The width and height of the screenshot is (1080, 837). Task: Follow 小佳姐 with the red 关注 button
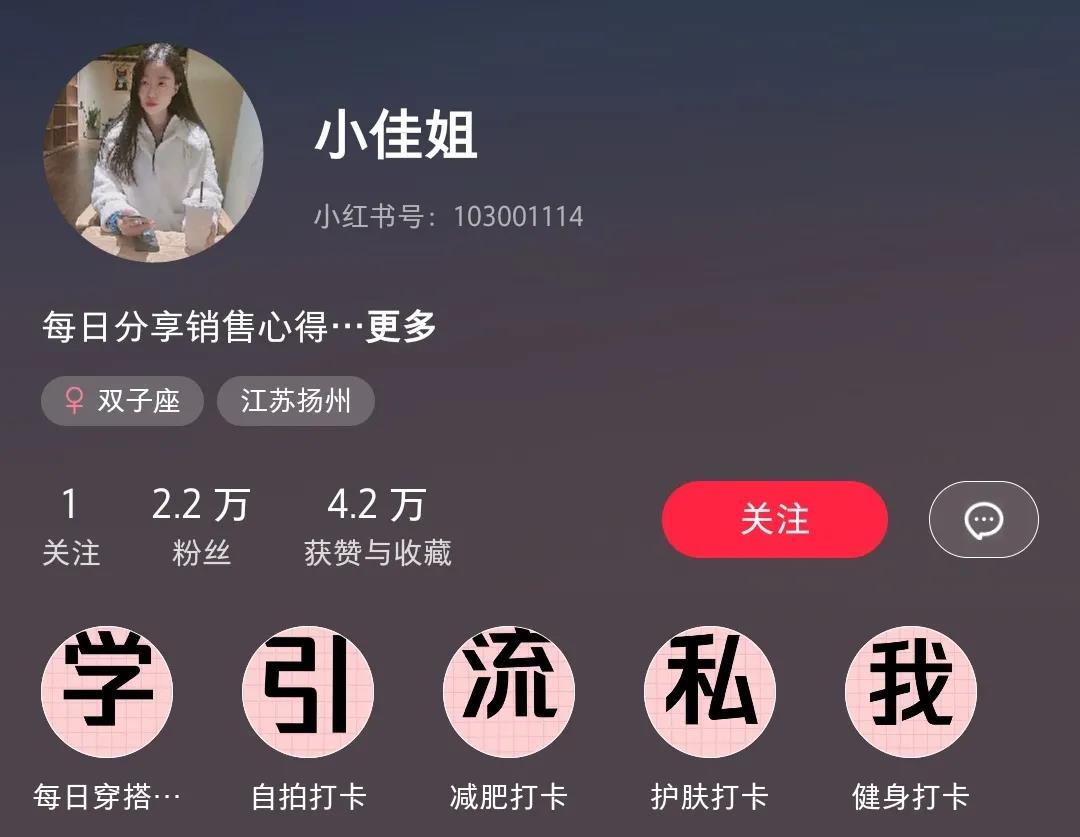coord(774,519)
